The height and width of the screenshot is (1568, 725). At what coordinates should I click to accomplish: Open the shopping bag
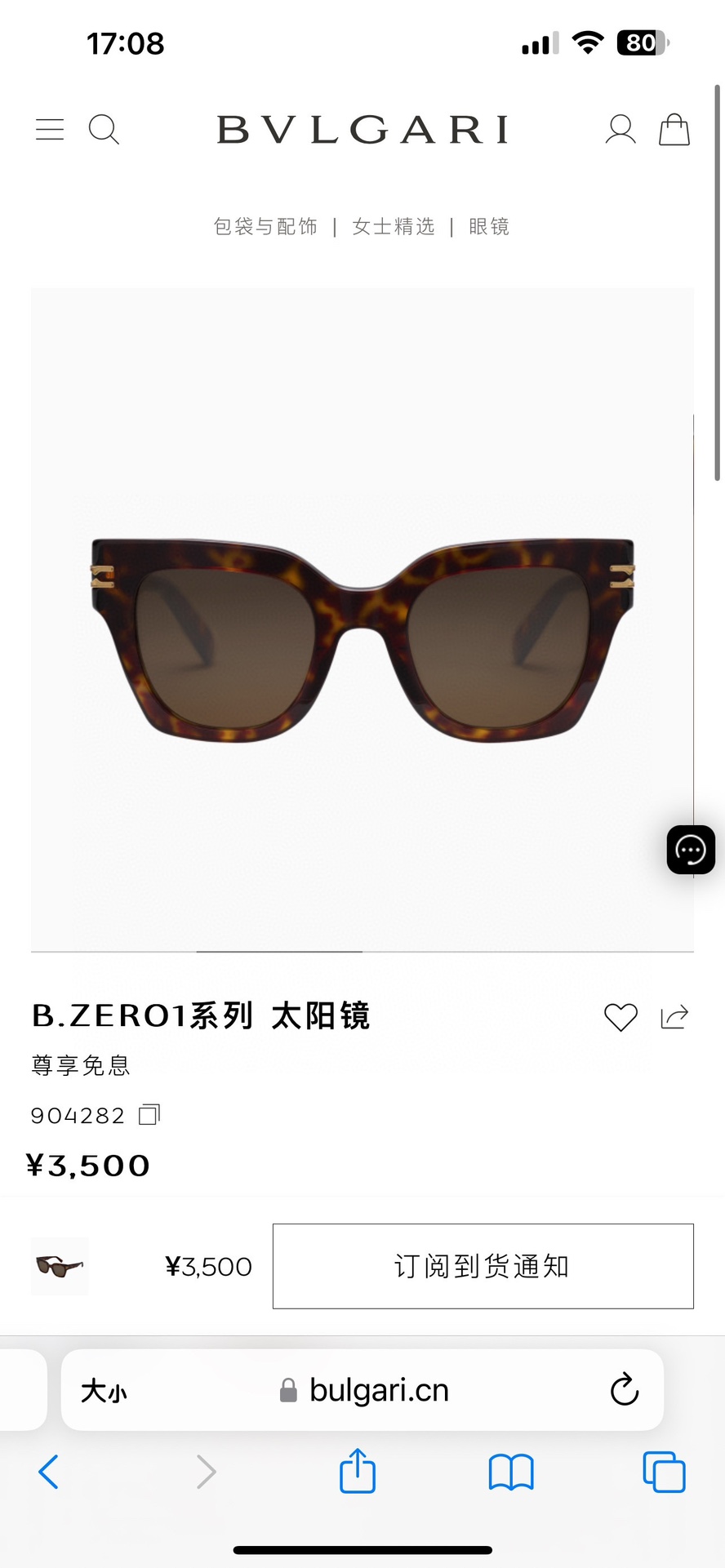click(x=674, y=130)
